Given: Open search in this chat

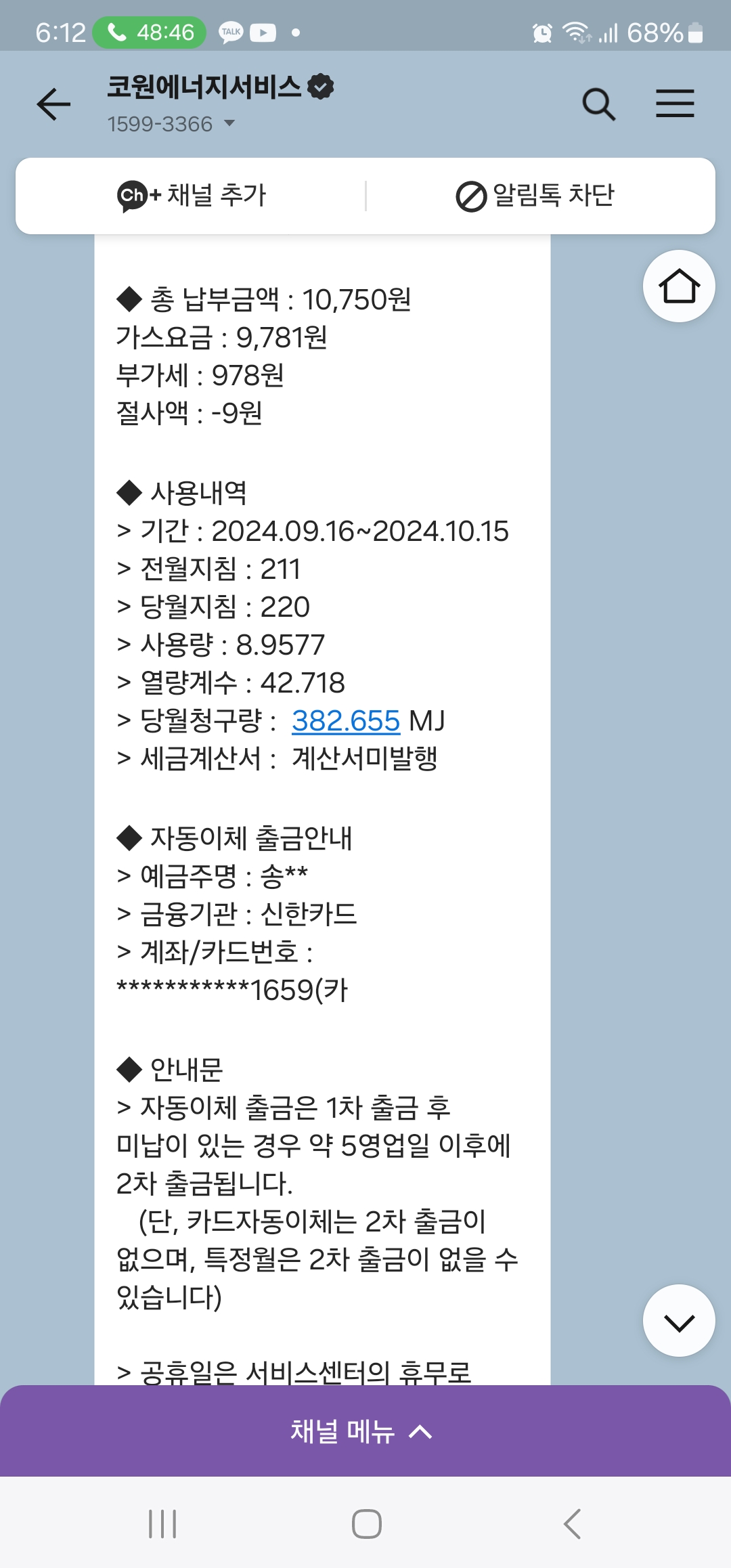Looking at the screenshot, I should coord(598,104).
